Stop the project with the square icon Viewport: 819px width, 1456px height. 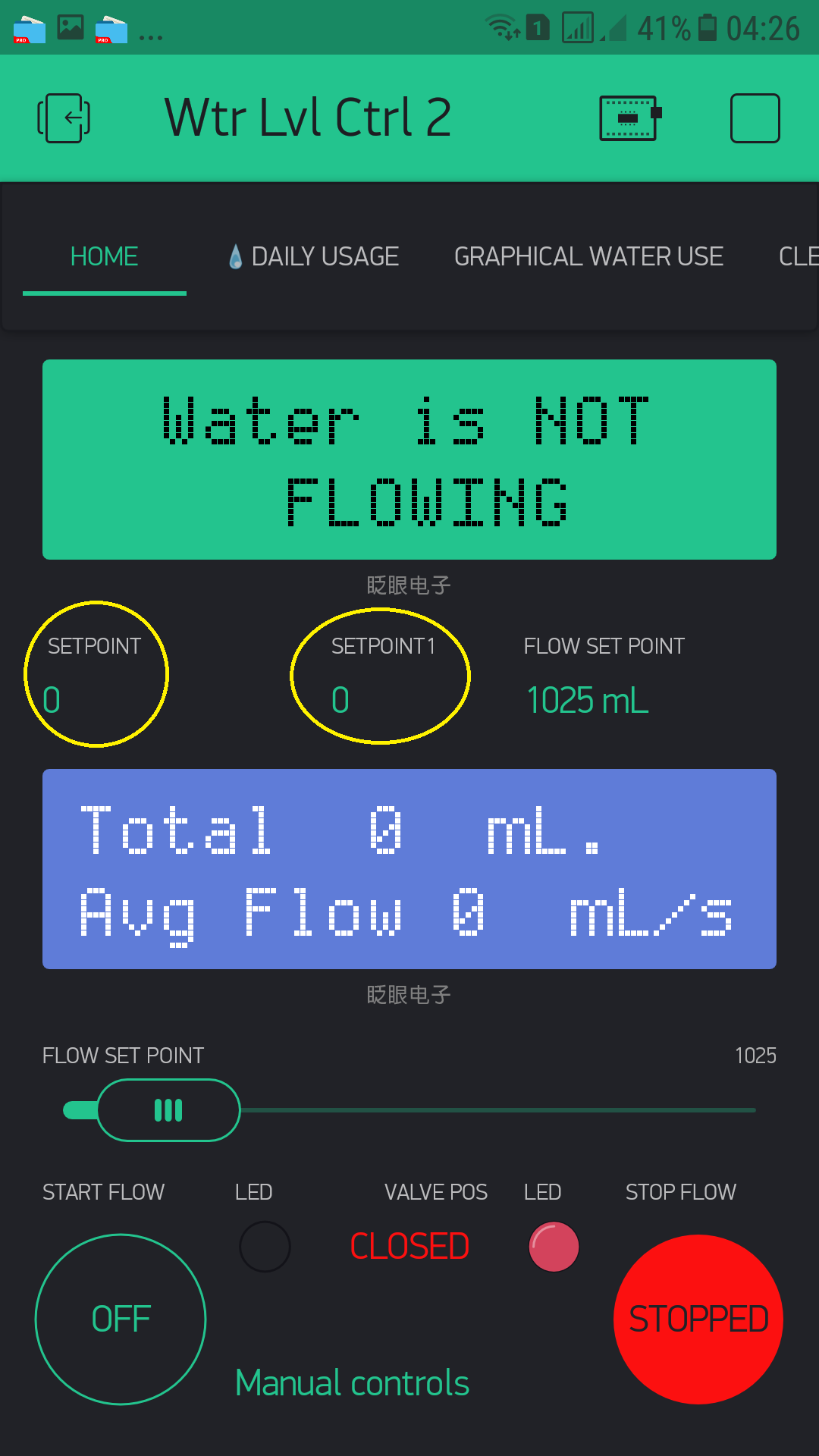(x=755, y=118)
